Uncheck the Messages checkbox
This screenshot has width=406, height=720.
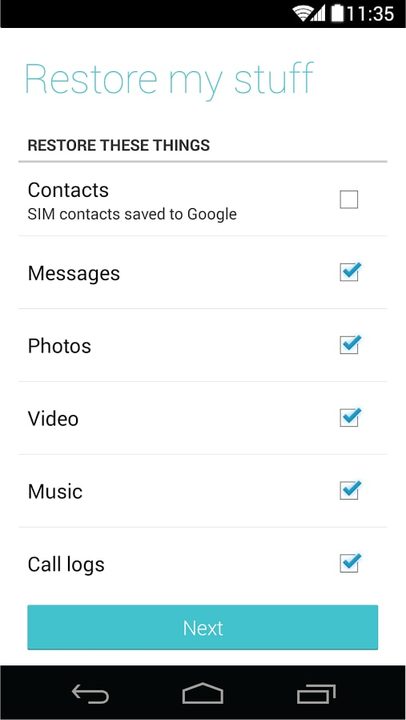350,272
